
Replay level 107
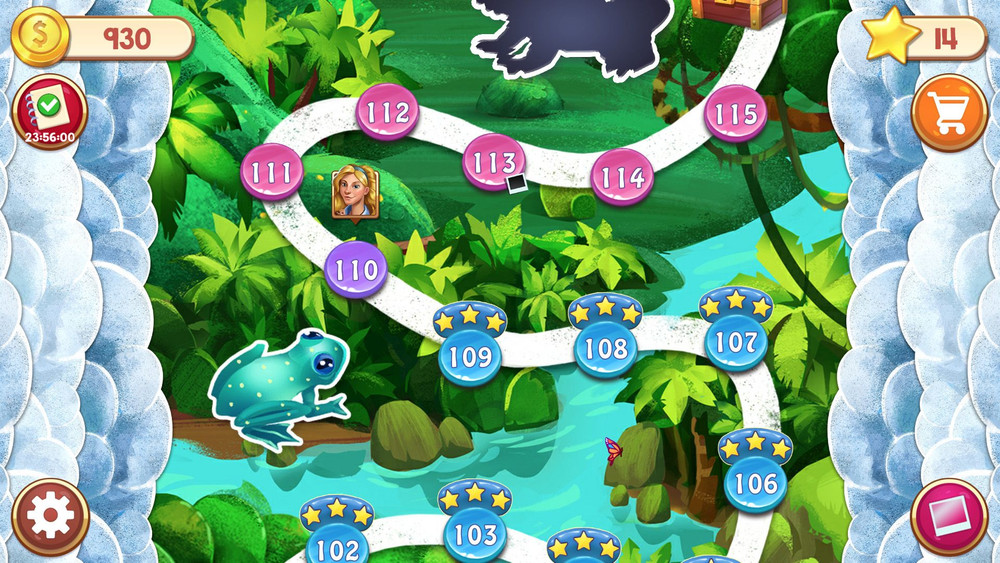click(x=736, y=341)
